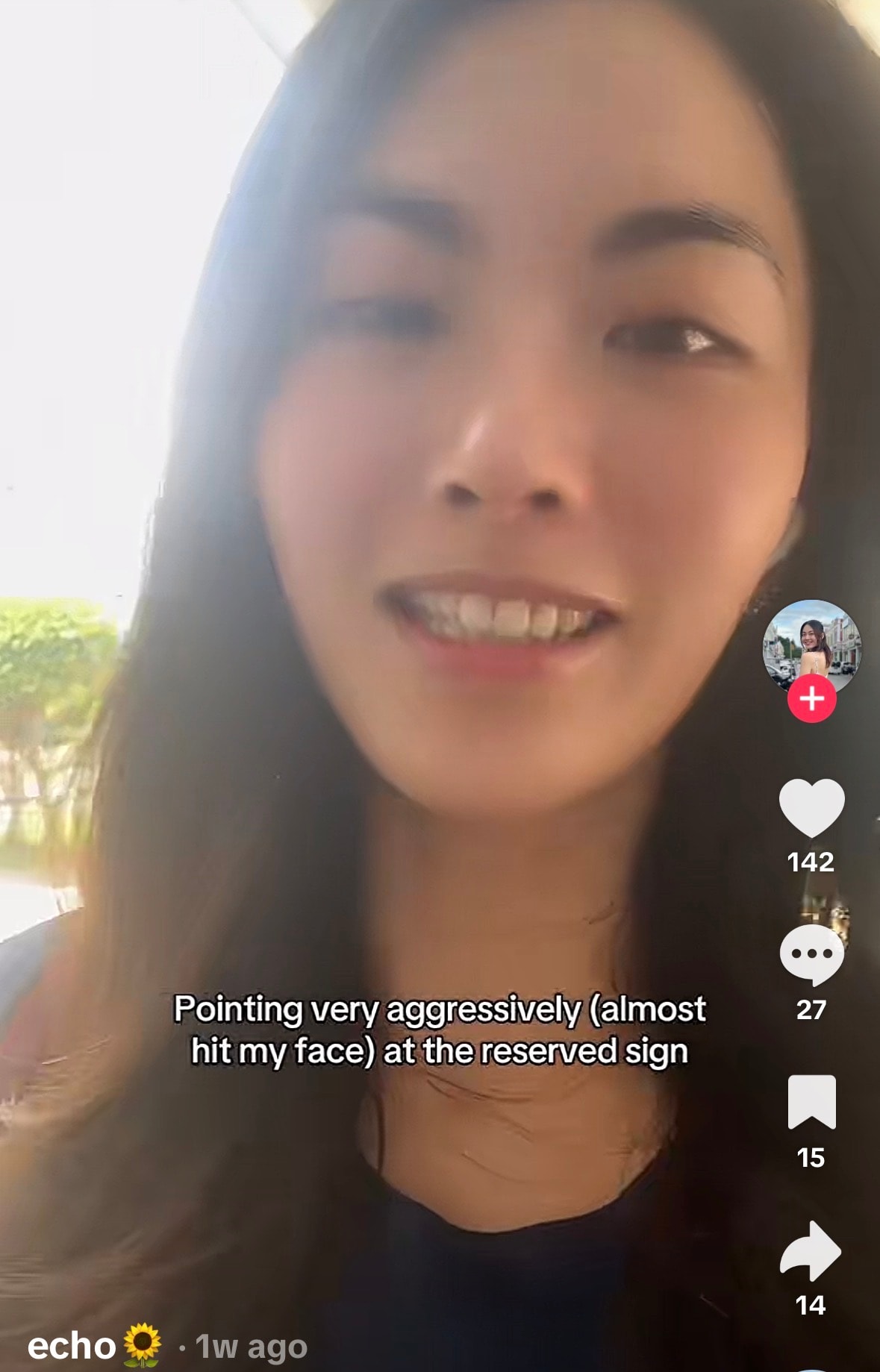880x1372 pixels.
Task: Like this video with the heart
Action: click(811, 808)
